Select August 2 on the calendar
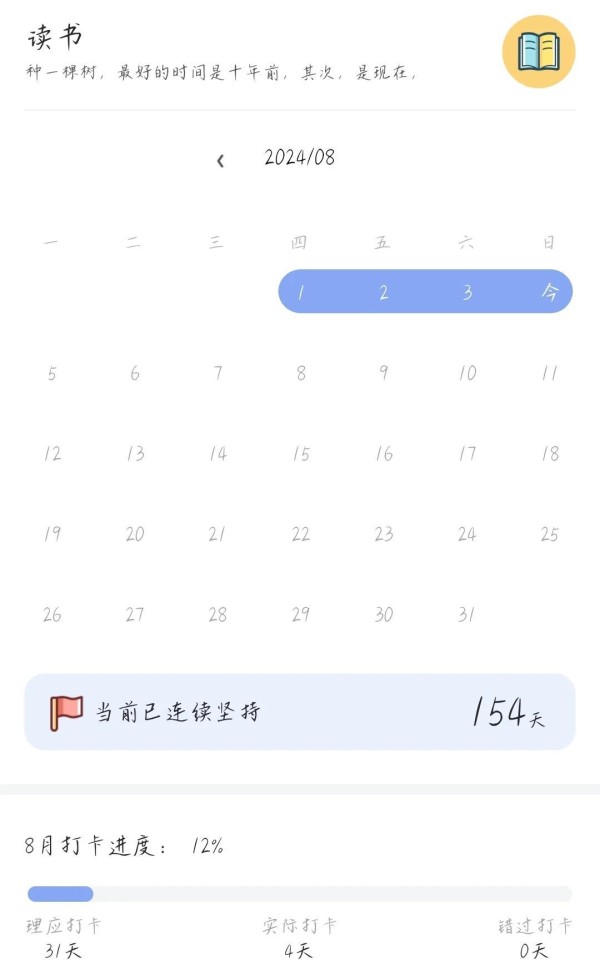 click(384, 292)
